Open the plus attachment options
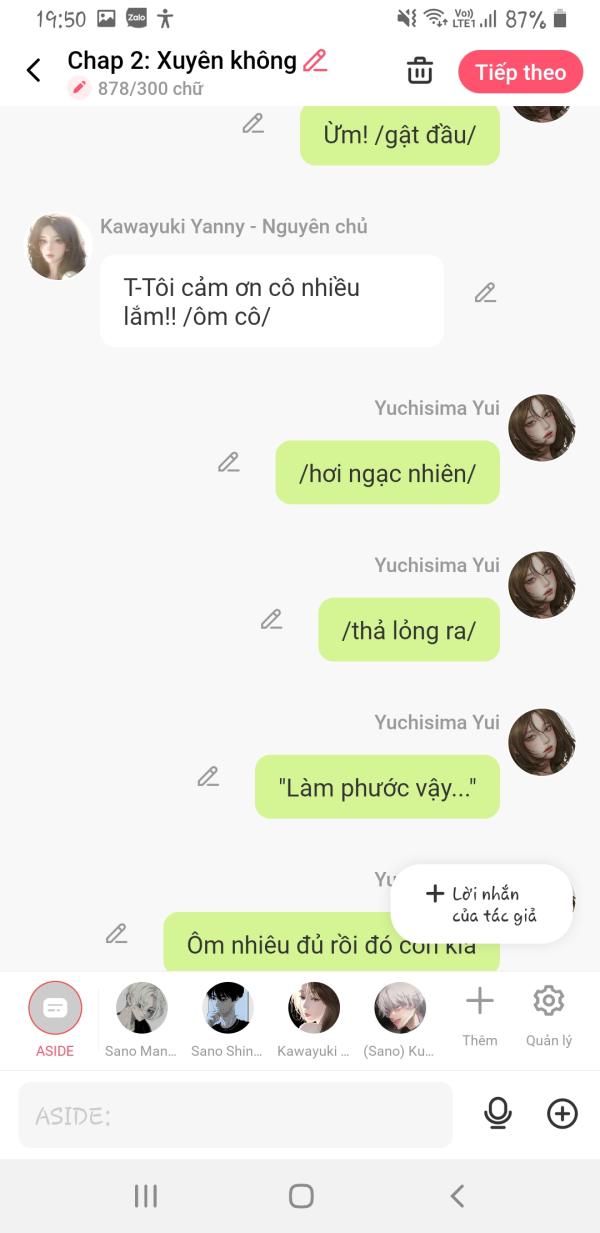 click(563, 1114)
